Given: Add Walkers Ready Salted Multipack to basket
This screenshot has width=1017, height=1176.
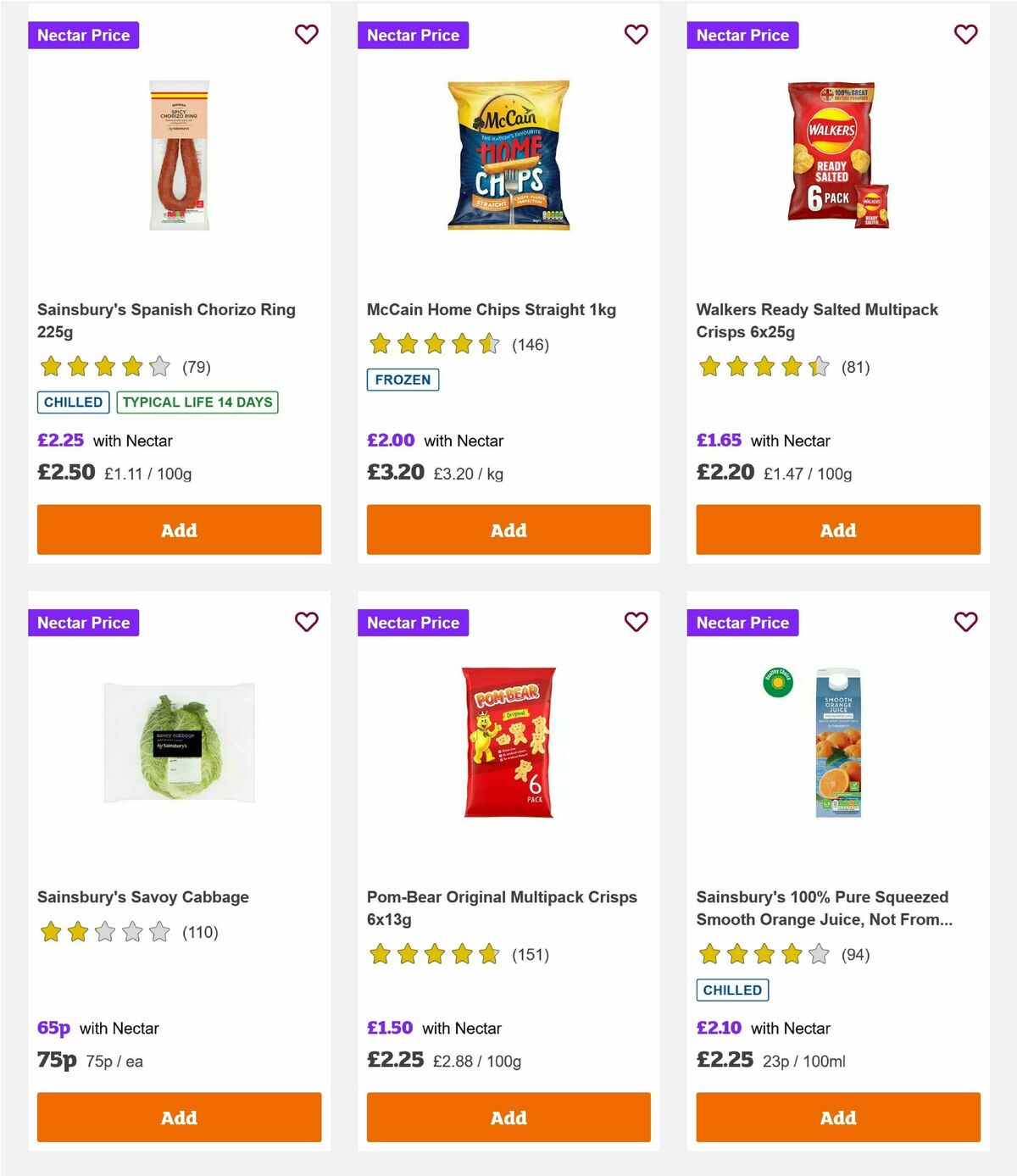Looking at the screenshot, I should [x=837, y=530].
